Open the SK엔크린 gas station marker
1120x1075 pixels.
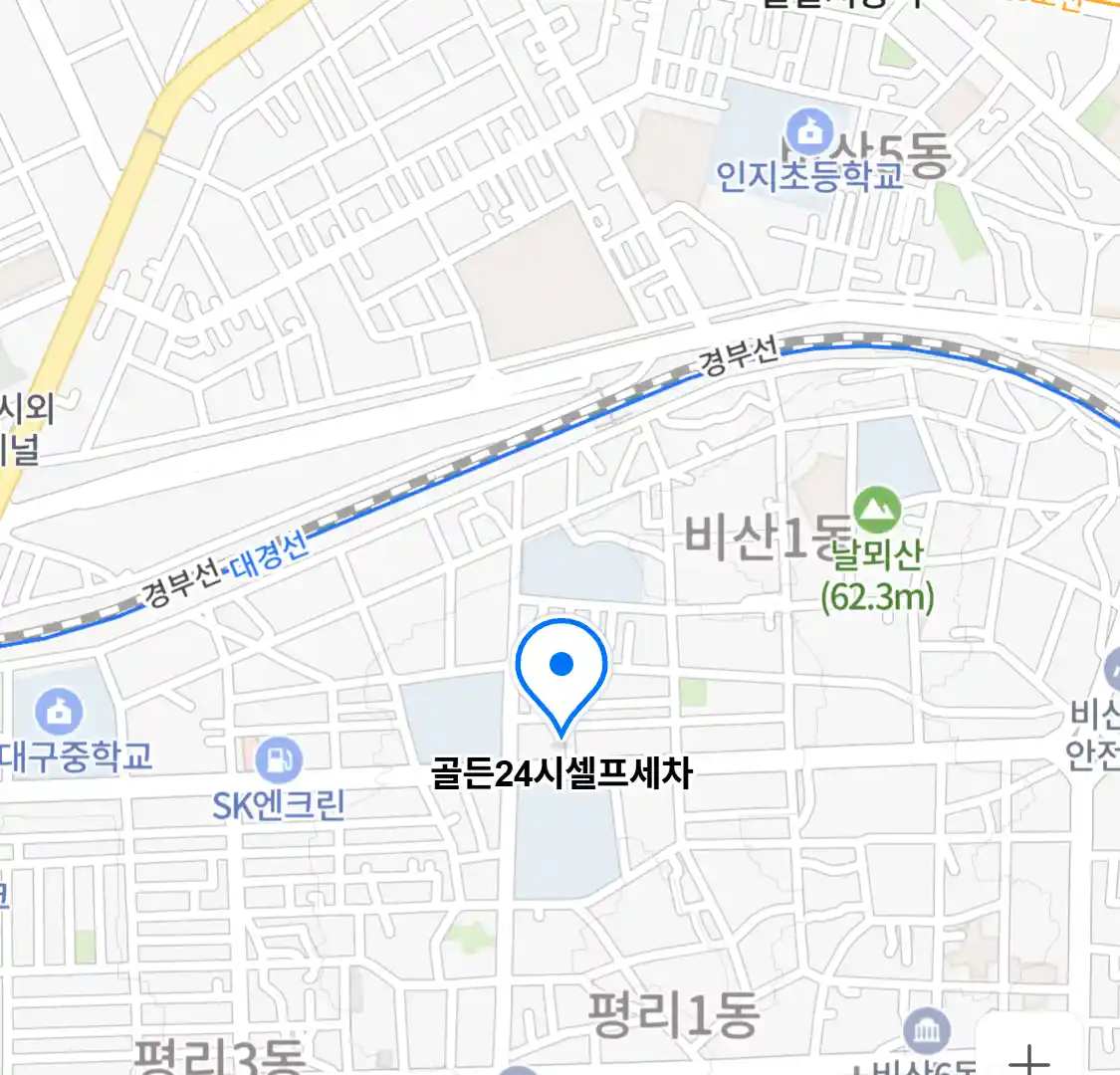(278, 761)
